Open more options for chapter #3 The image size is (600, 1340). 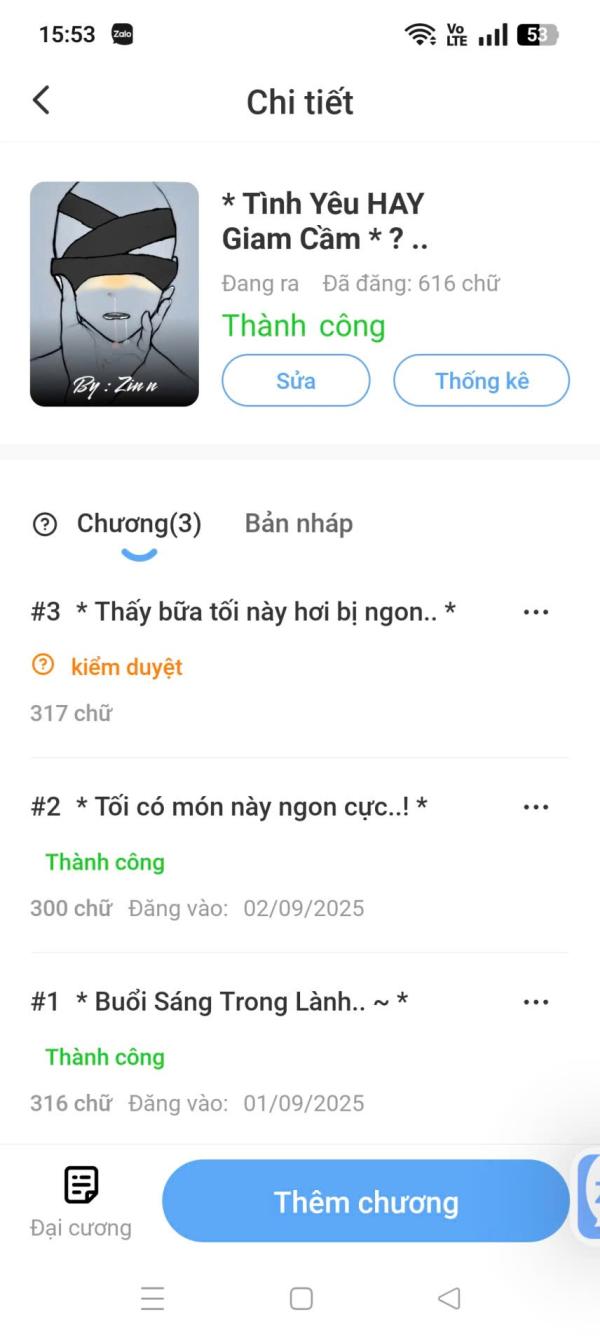[536, 612]
